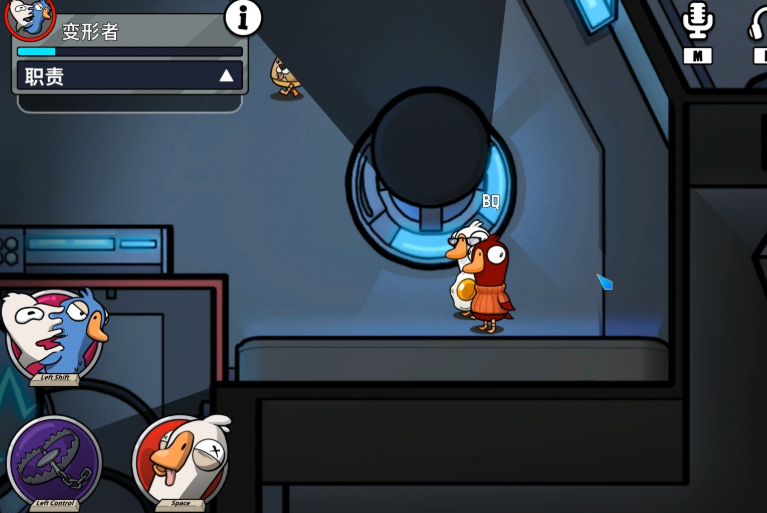Viewport: 767px width, 513px height.
Task: Toggle the headphones audio button
Action: (759, 22)
